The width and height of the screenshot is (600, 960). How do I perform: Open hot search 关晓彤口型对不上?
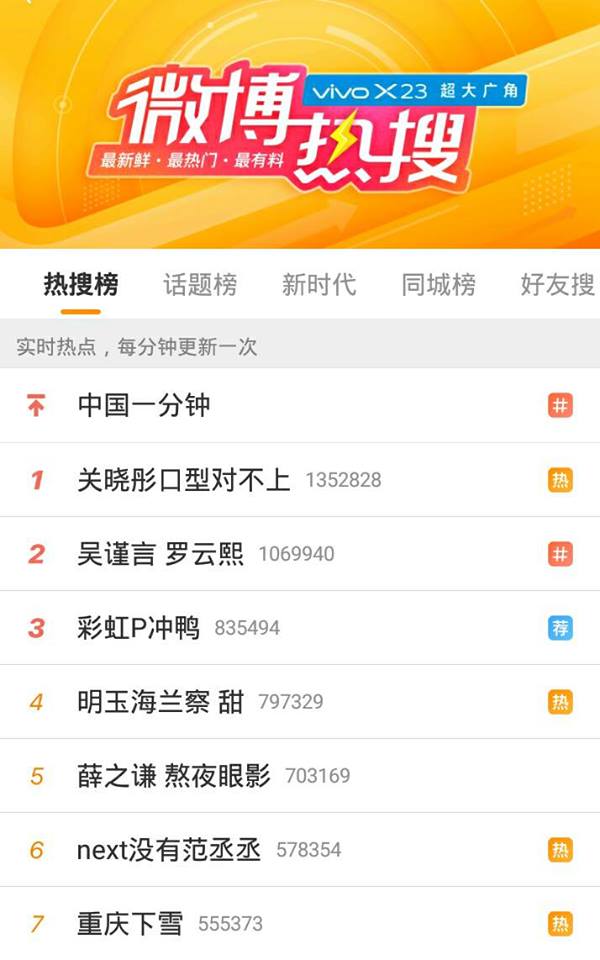point(184,480)
